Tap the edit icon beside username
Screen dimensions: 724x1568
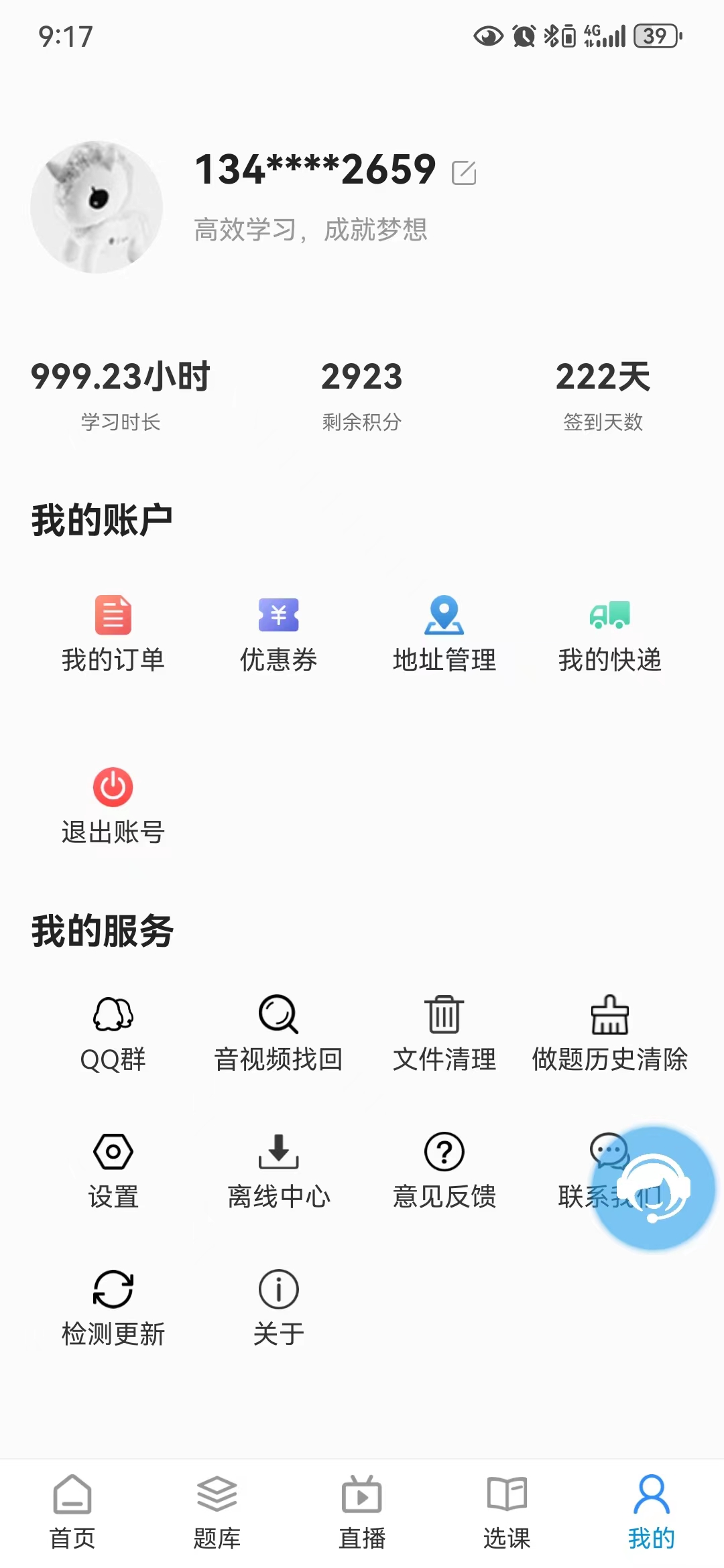click(x=467, y=172)
